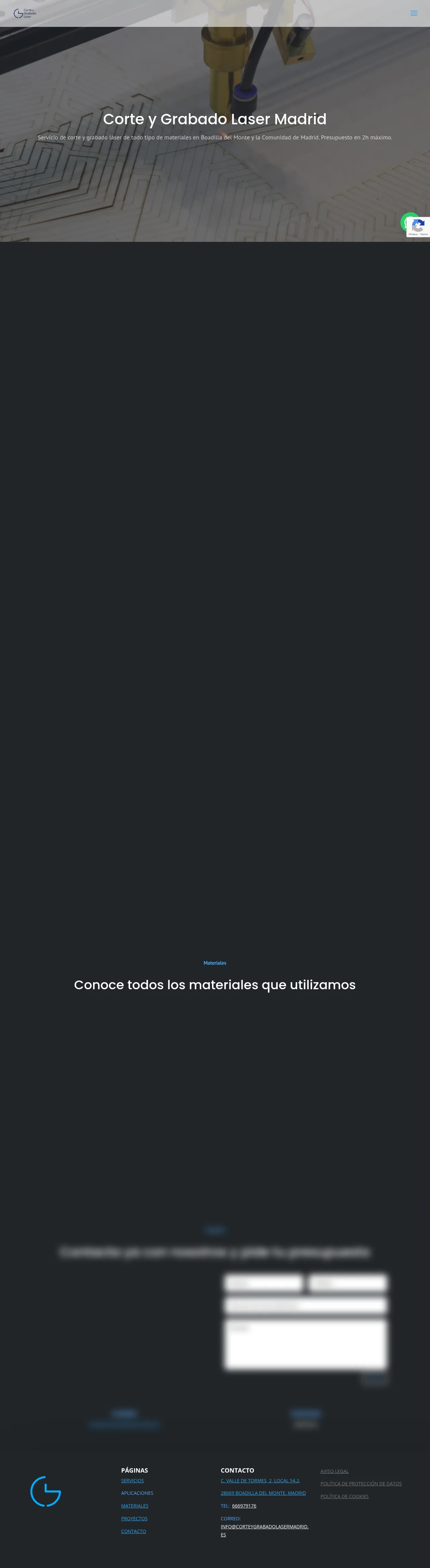View Política de Protección de Datos
This screenshot has height=1568, width=430.
pyautogui.click(x=360, y=1483)
